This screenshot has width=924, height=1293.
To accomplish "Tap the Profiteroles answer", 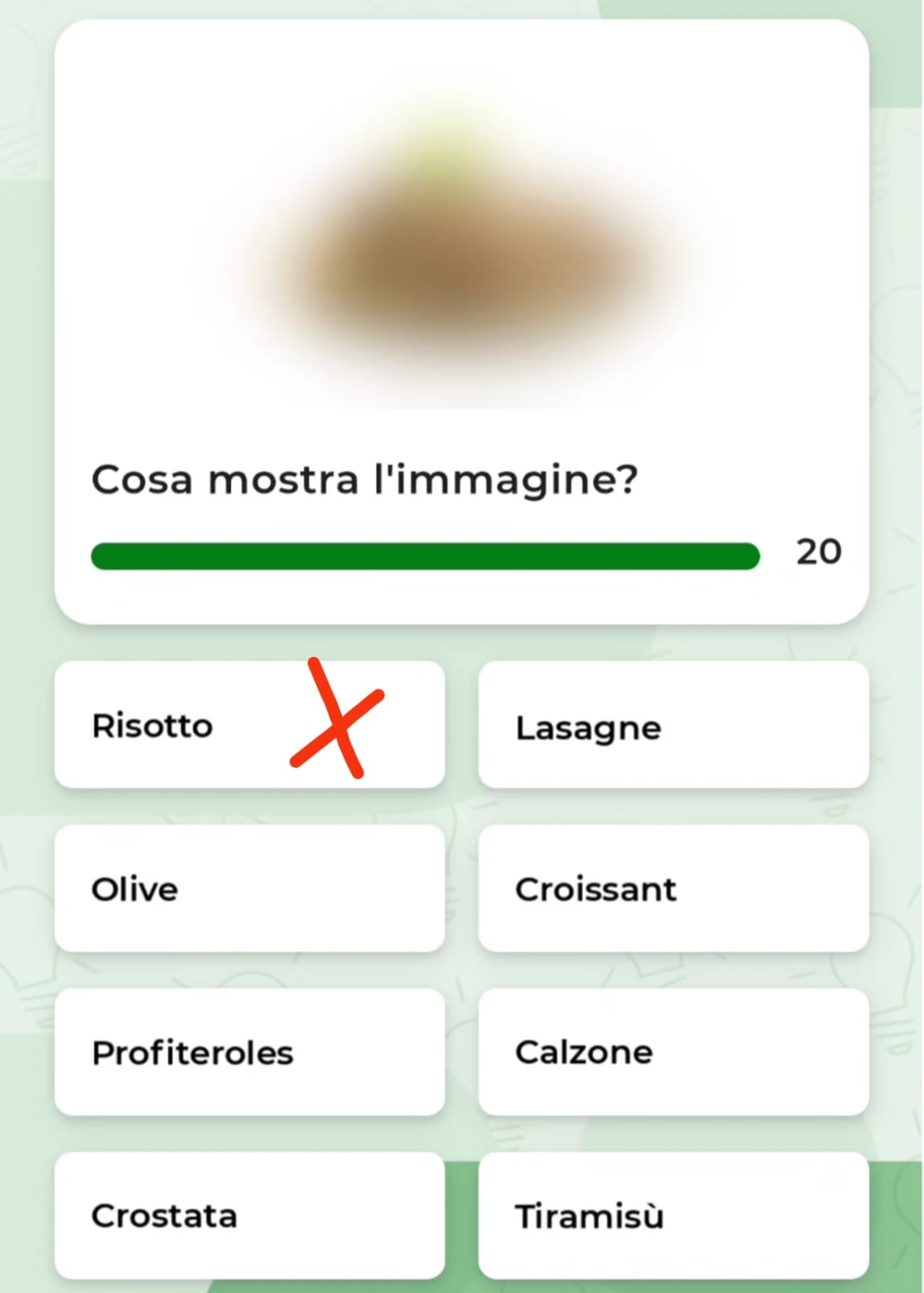I will (x=249, y=1052).
